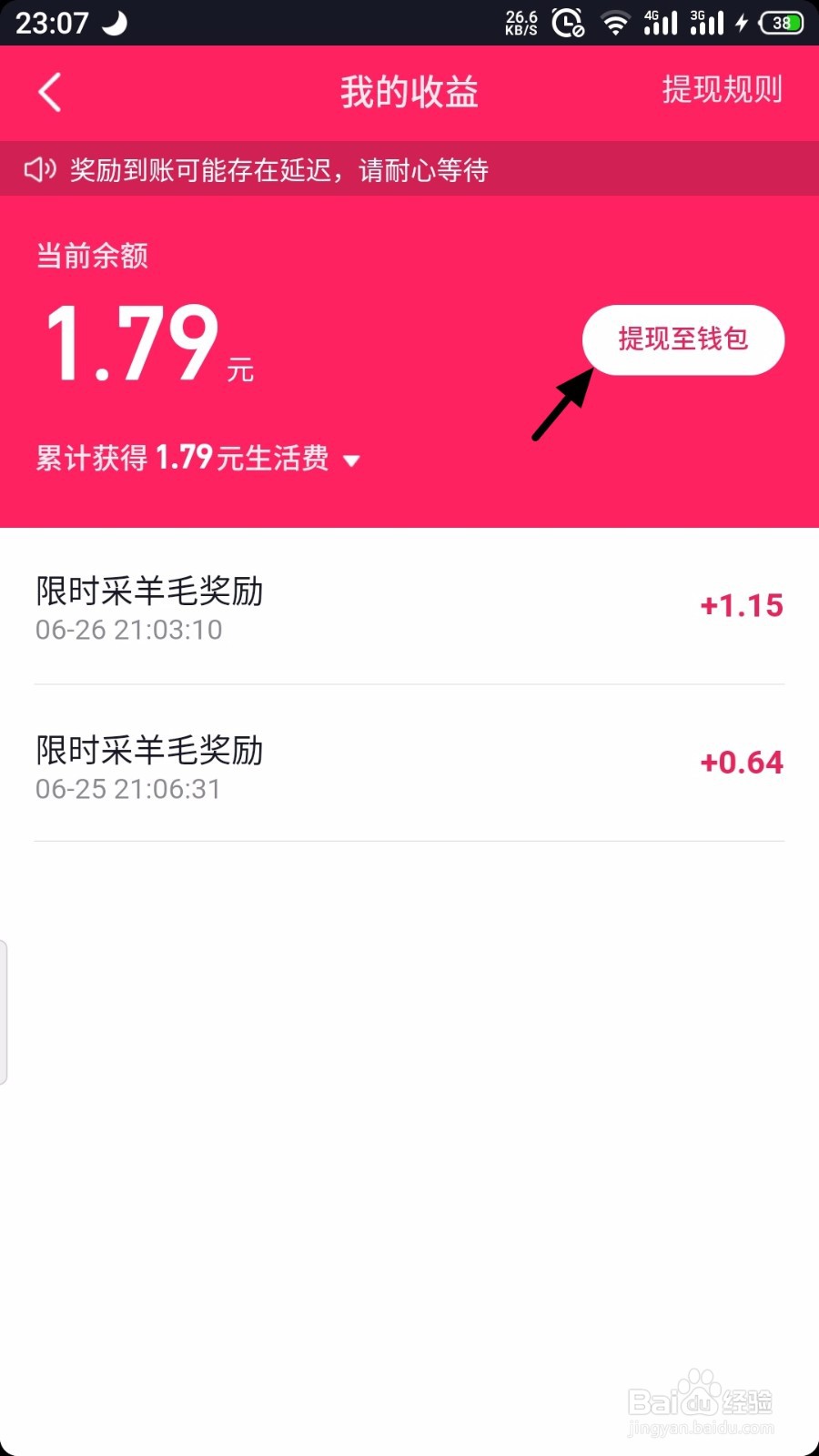This screenshot has width=819, height=1456.
Task: Tap the alarm clock status icon
Action: [566, 22]
